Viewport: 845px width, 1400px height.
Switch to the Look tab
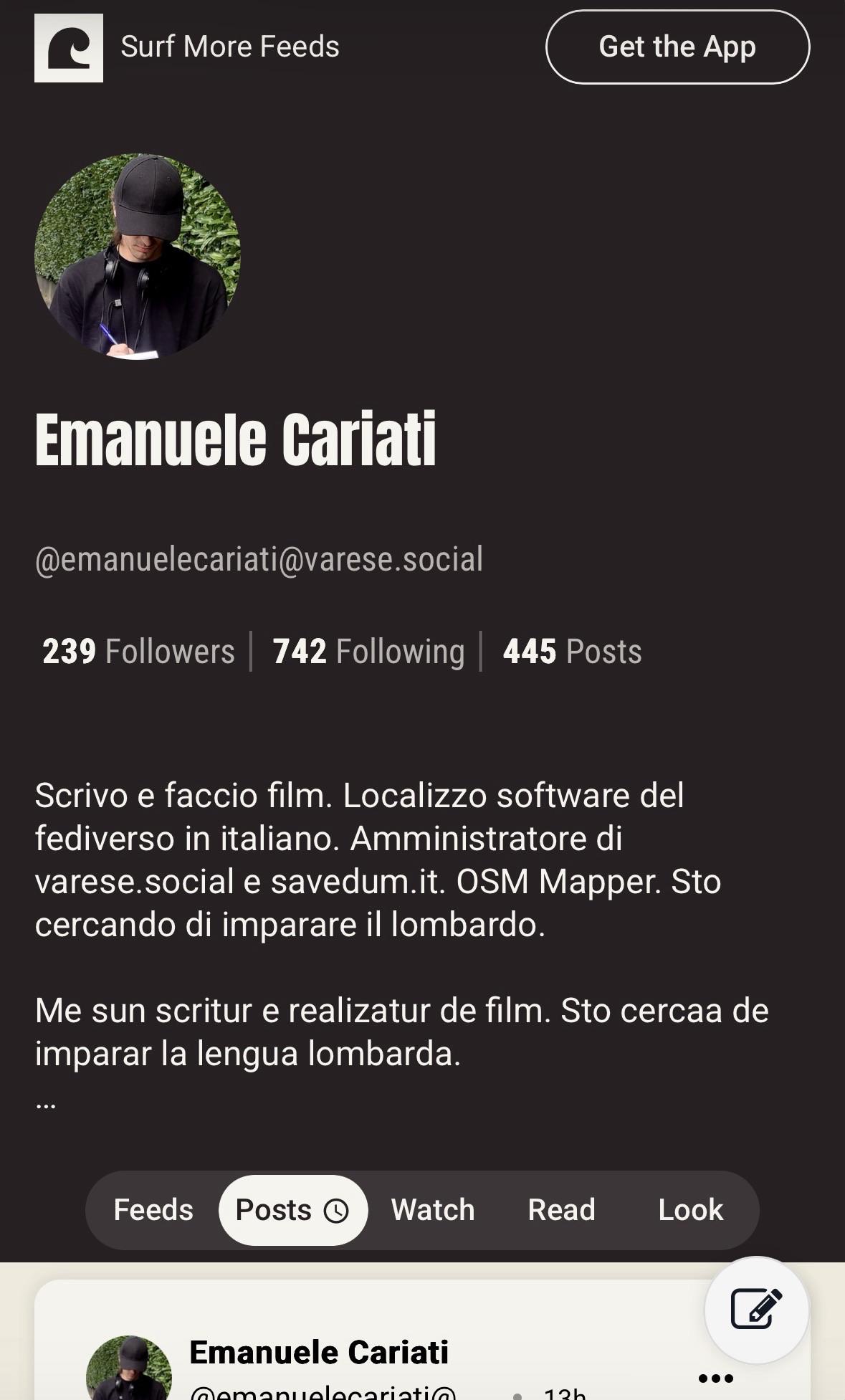pos(690,1210)
